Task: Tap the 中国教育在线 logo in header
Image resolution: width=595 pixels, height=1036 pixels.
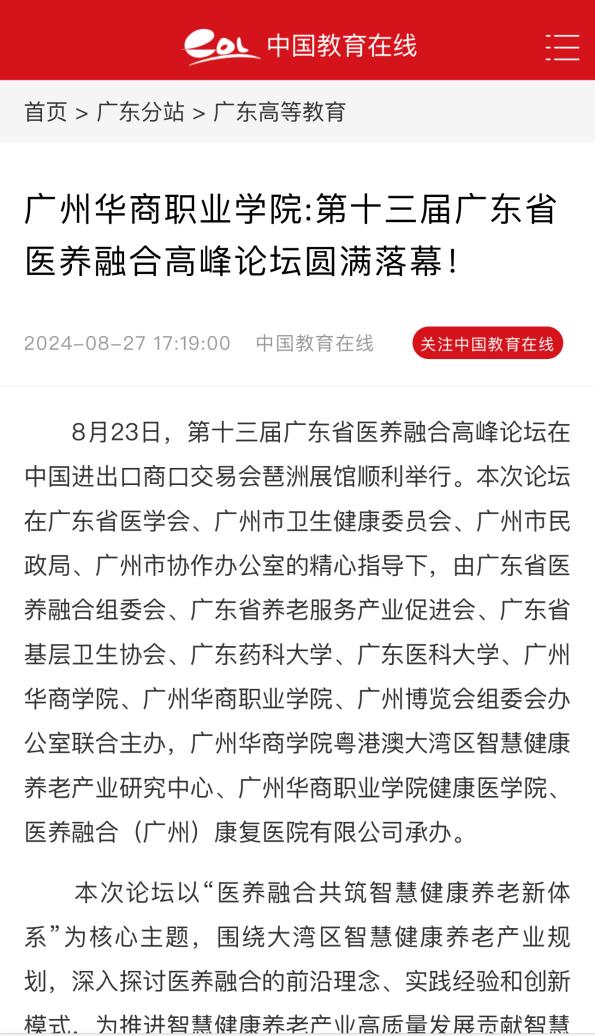Action: [x=300, y=46]
